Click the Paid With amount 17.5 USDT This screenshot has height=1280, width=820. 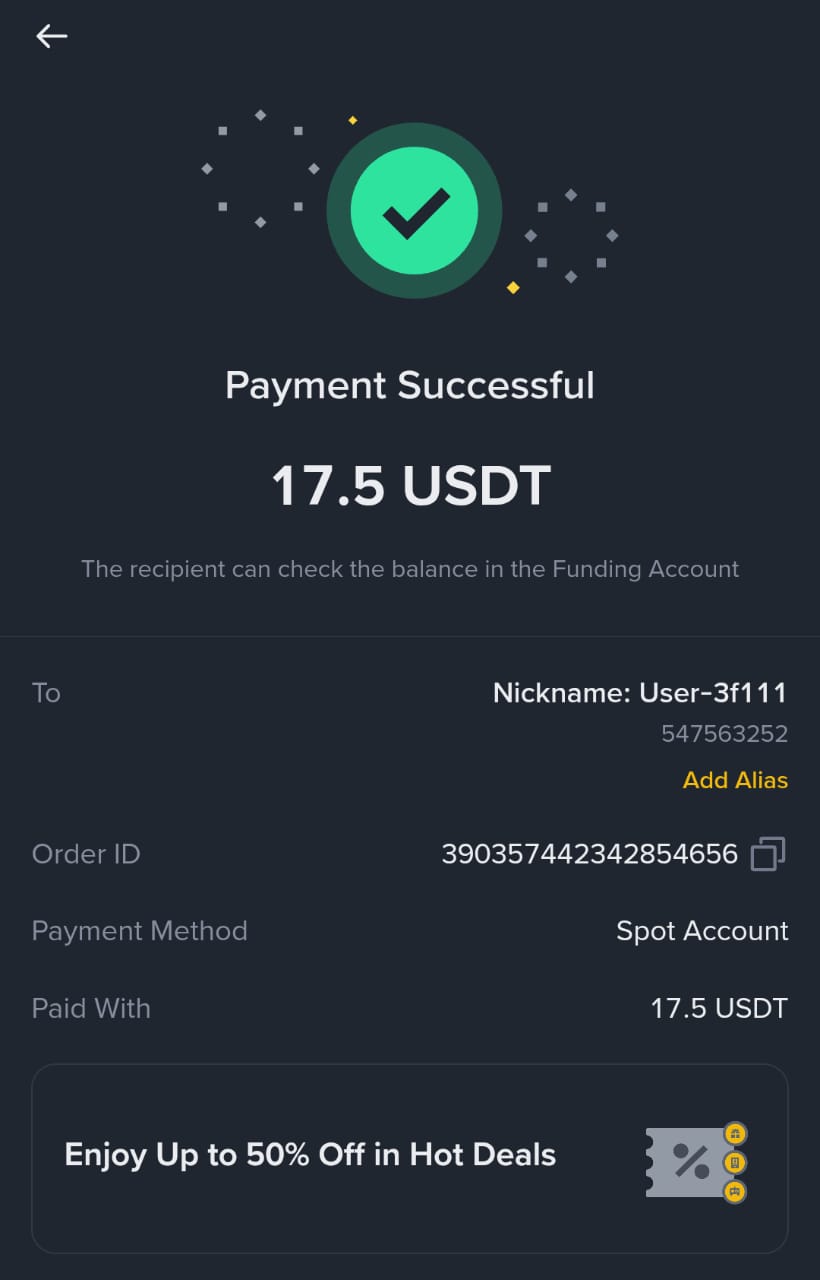click(x=718, y=1008)
